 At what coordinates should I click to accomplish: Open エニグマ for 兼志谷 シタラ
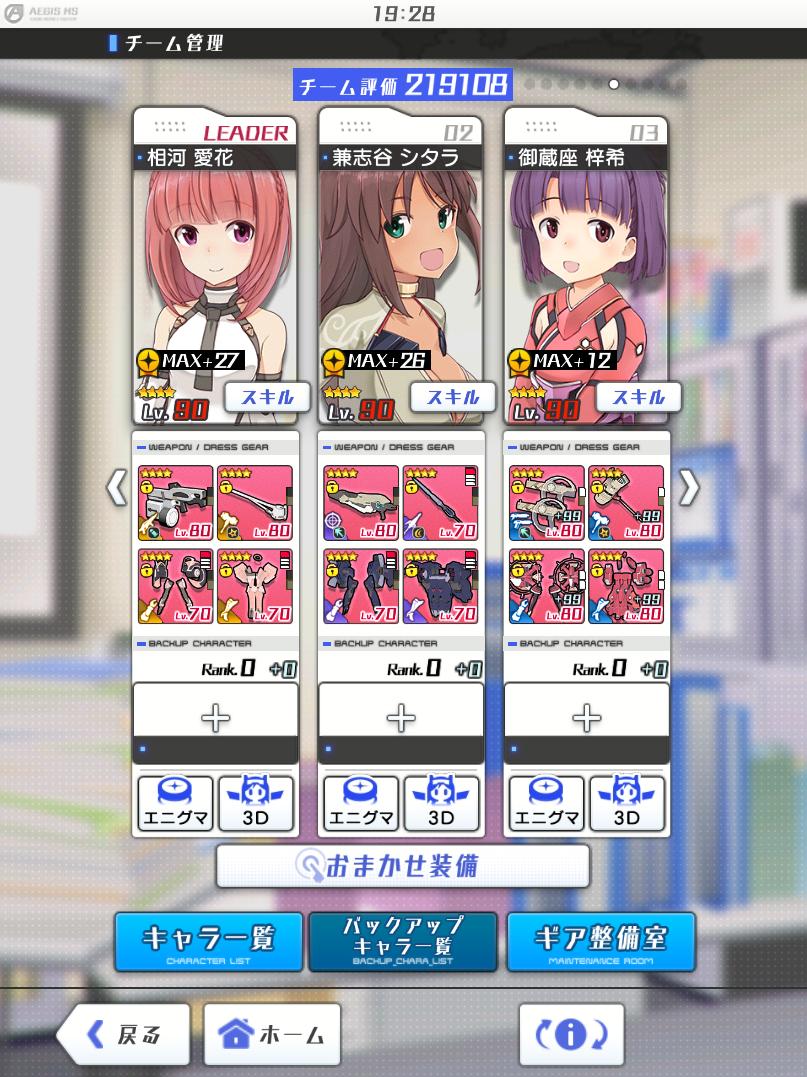click(360, 804)
